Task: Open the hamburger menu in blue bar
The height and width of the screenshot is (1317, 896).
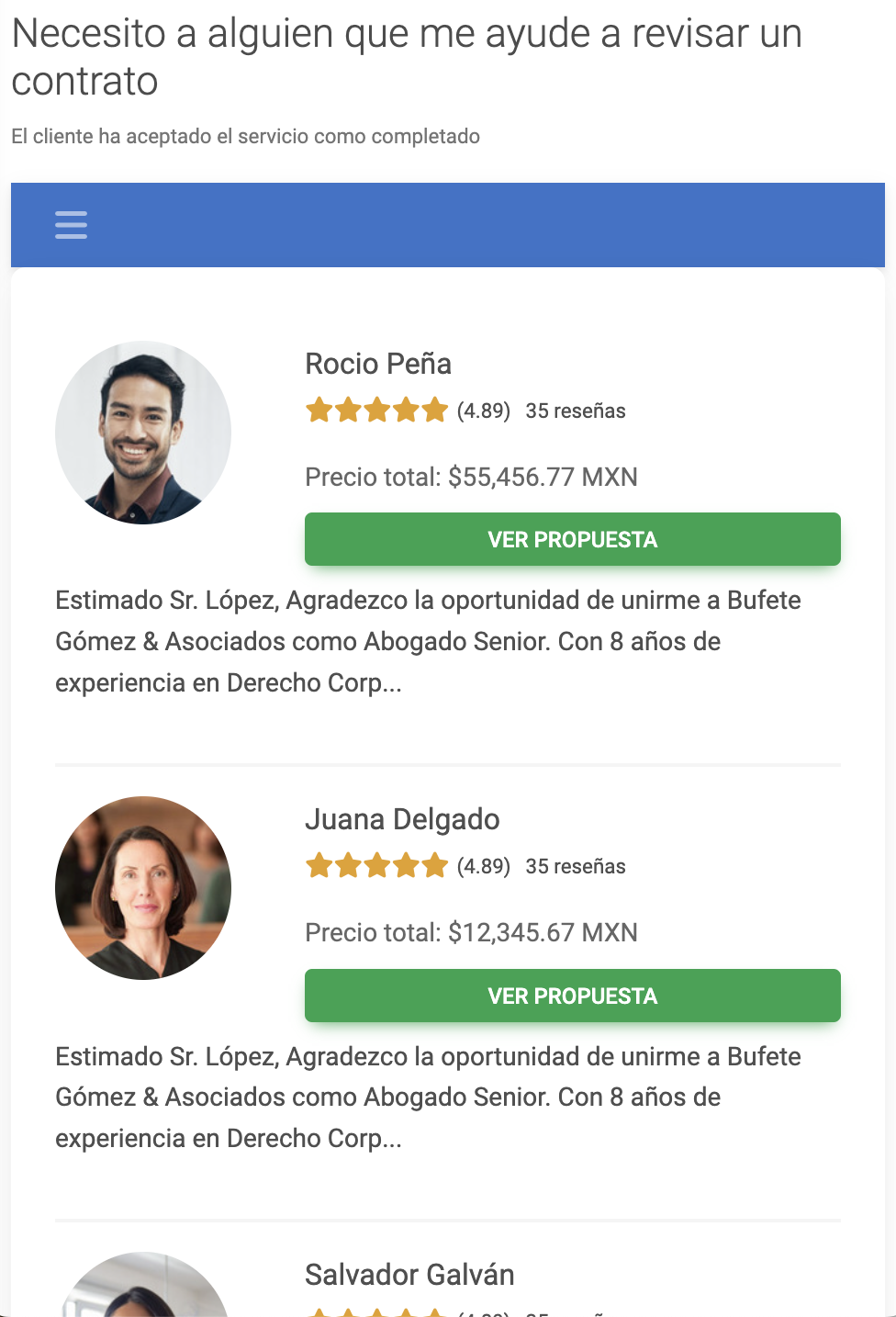Action: [x=71, y=225]
